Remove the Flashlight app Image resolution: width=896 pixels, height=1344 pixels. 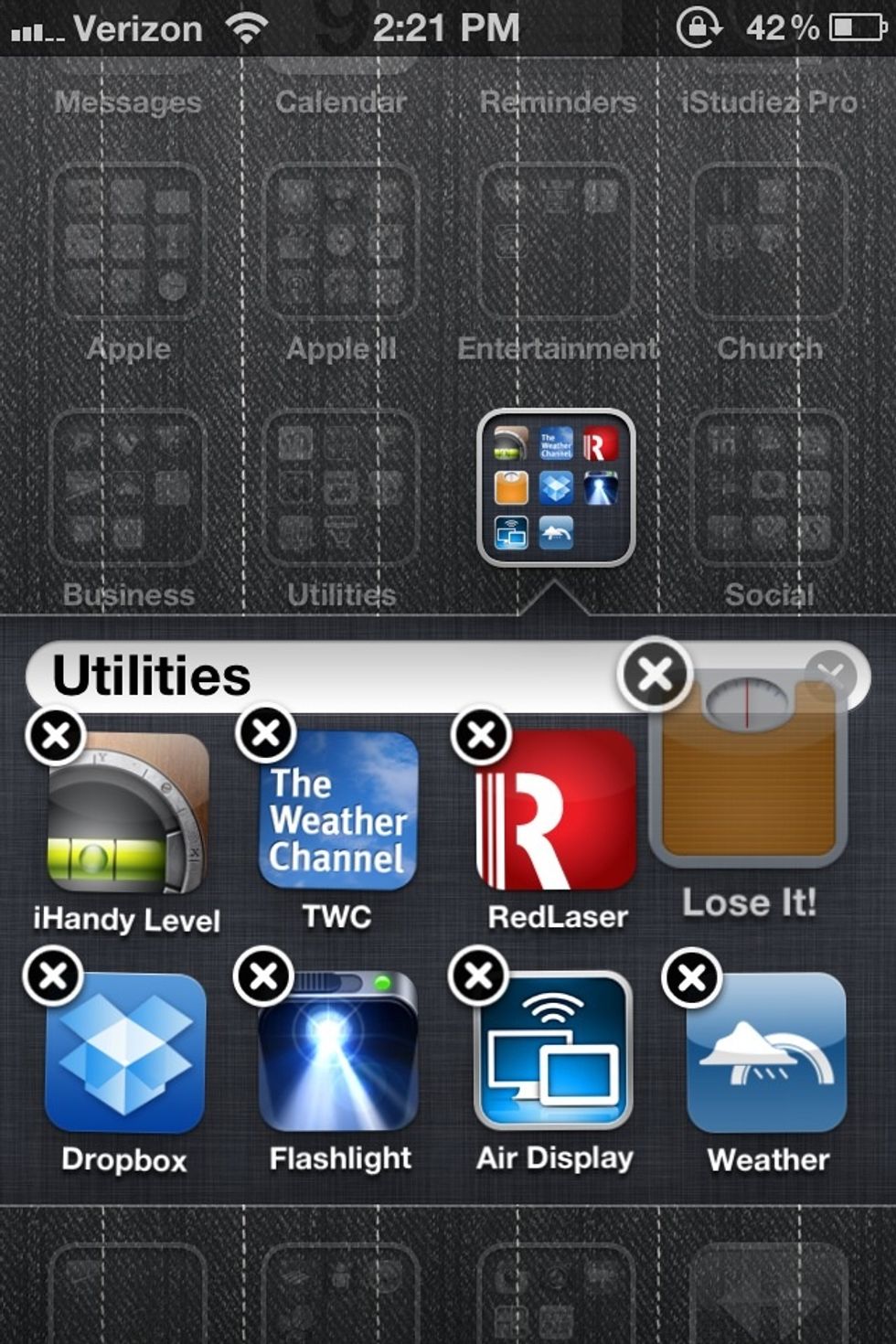263,977
